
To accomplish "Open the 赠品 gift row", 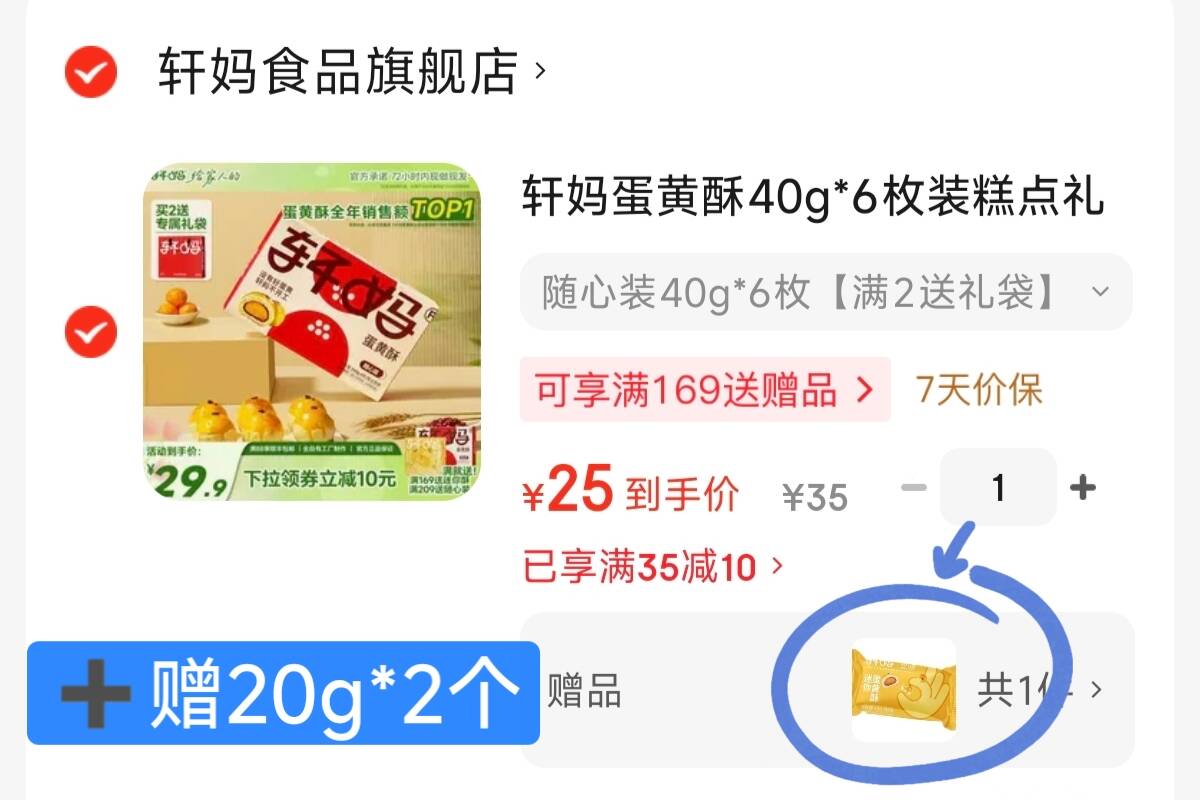I will [826, 691].
